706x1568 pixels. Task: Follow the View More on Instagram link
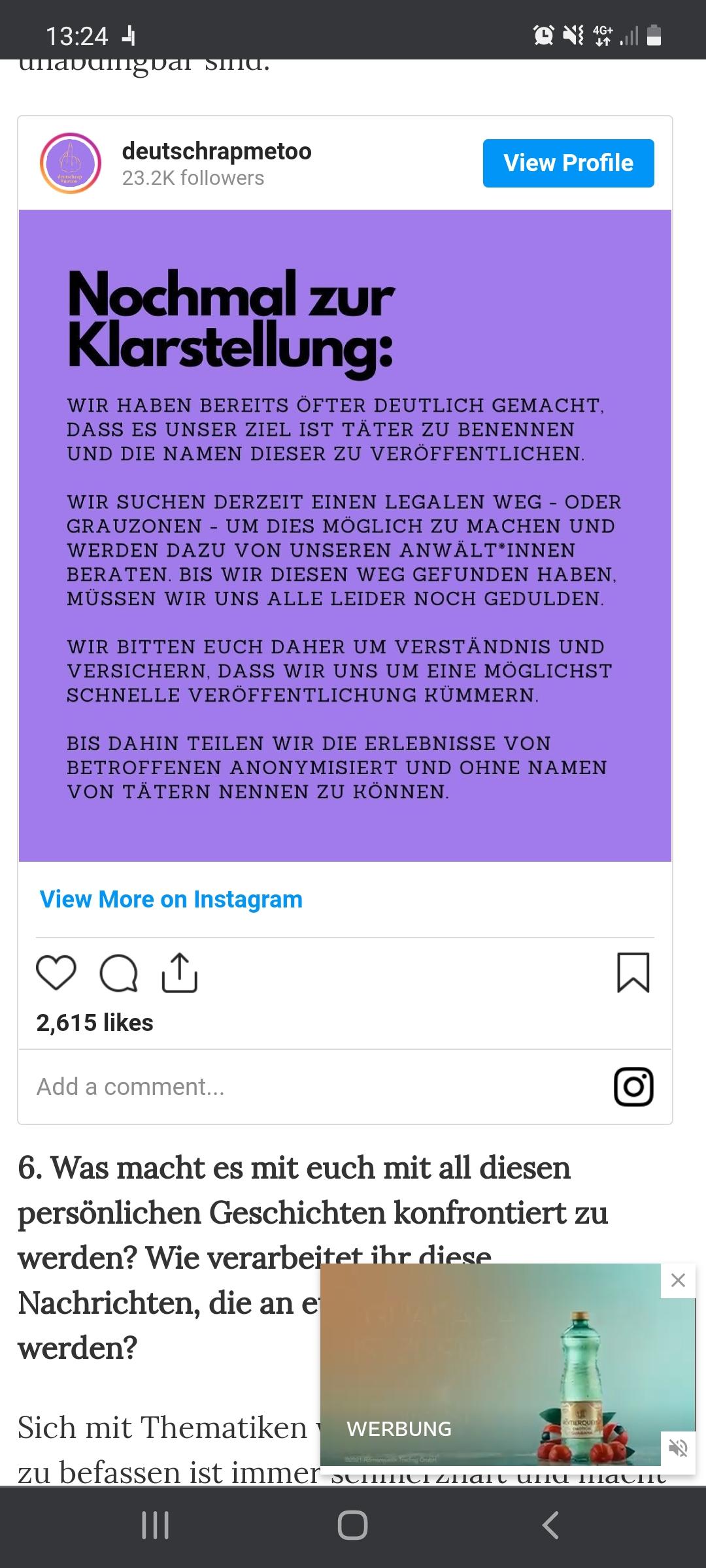pyautogui.click(x=171, y=900)
